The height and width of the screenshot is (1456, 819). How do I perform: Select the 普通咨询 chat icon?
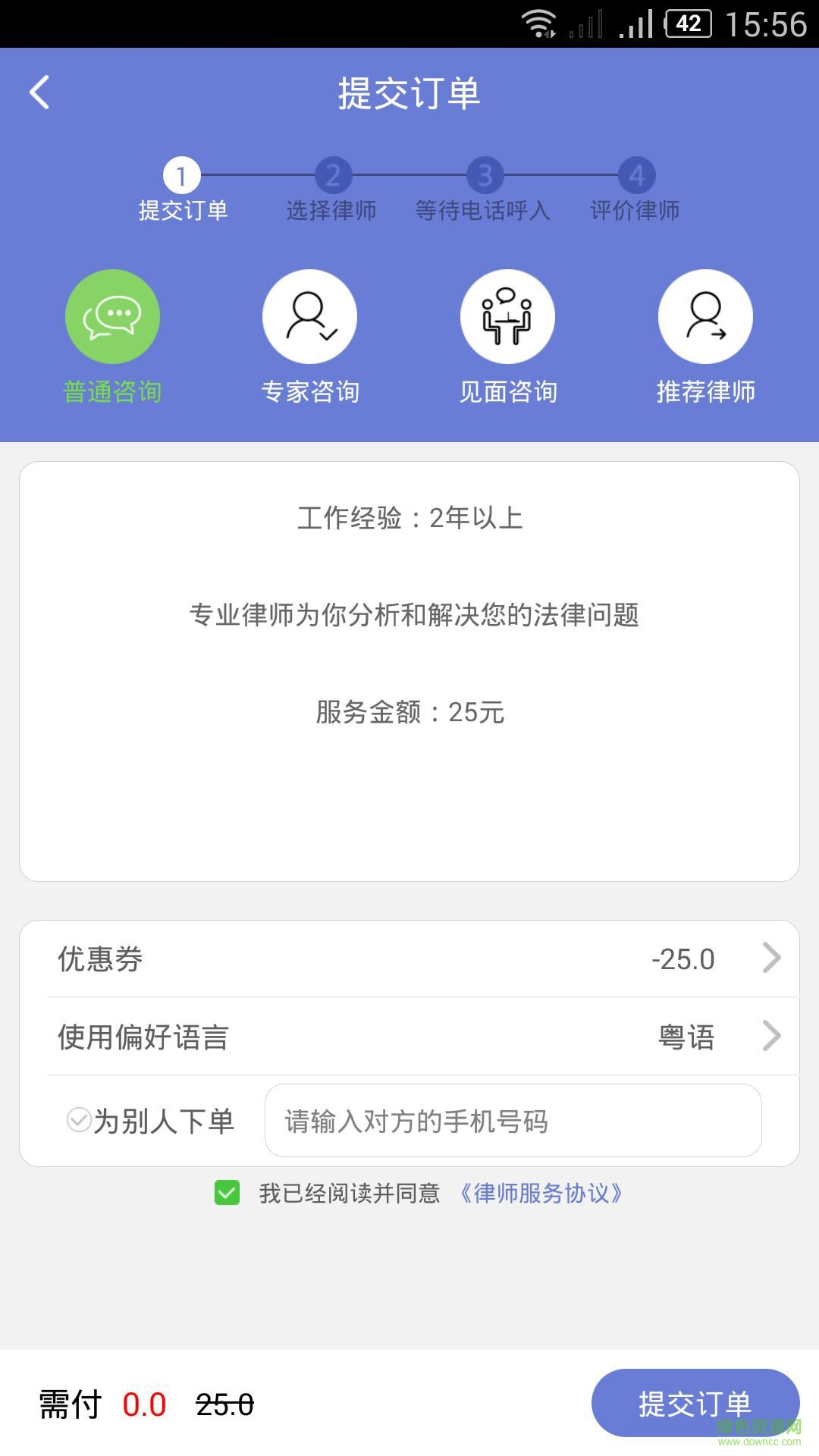112,316
